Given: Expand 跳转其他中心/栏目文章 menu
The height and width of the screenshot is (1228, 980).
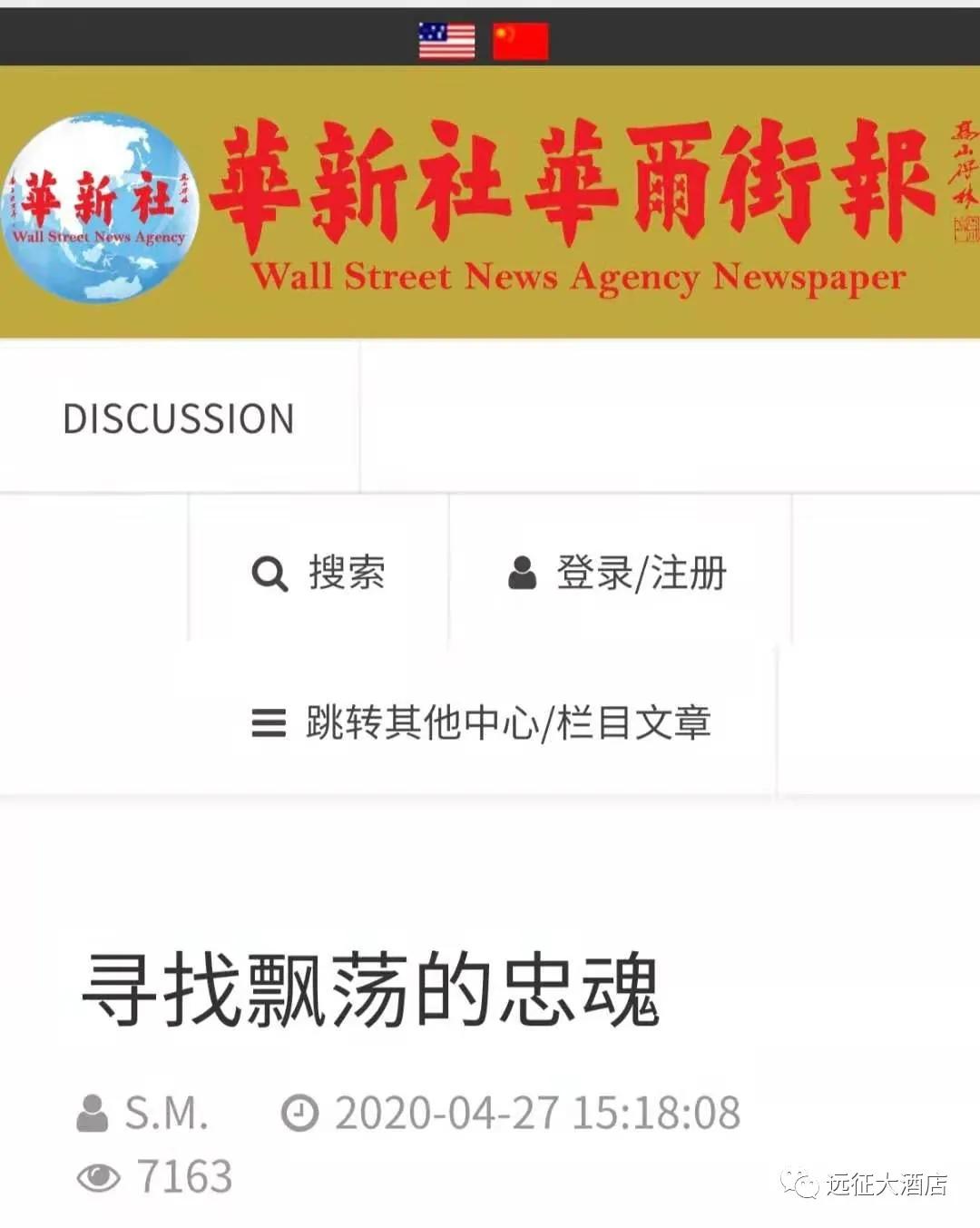Looking at the screenshot, I should click(481, 722).
